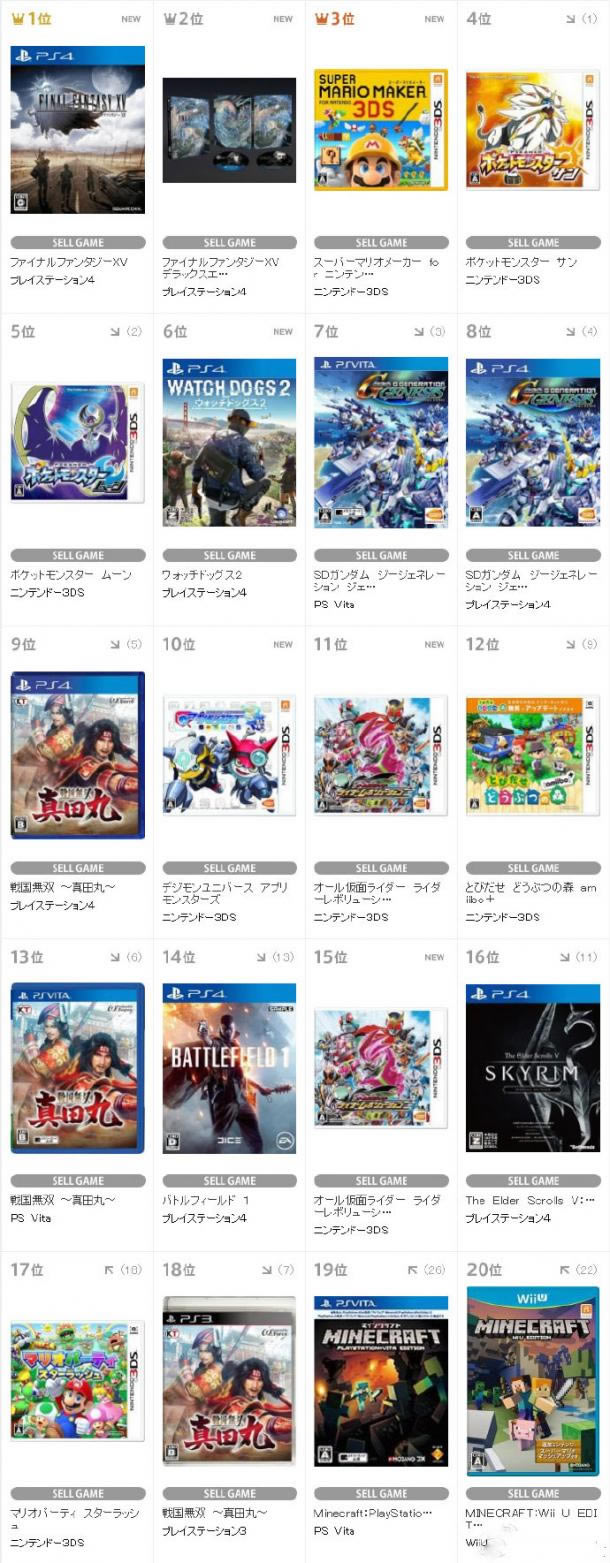View Sengoku Musou Sanada Maru for PlayStation 4
Viewport: 610px width, 1563px height.
(x=77, y=755)
